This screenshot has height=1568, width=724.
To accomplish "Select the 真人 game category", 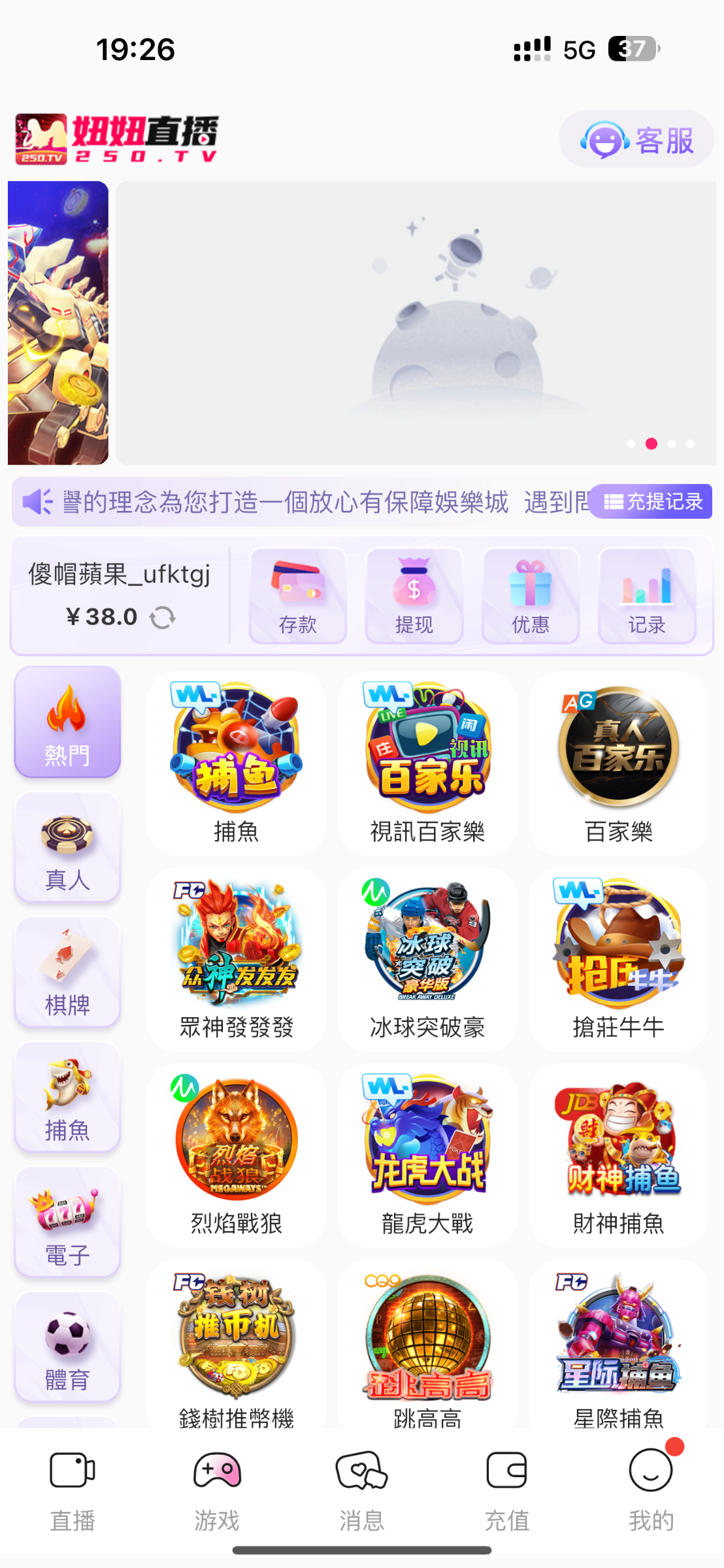I will click(x=67, y=847).
